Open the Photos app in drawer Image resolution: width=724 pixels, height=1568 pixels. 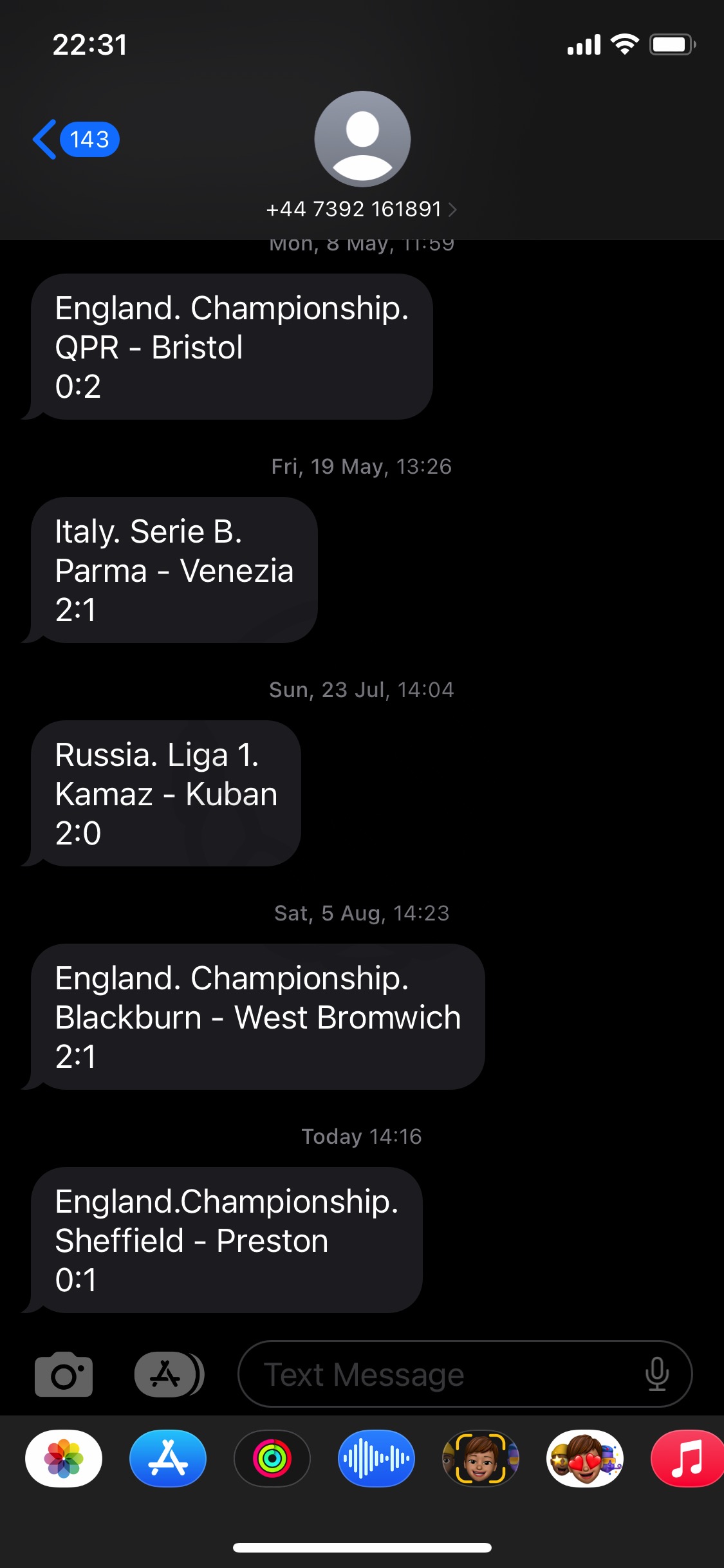[64, 1459]
